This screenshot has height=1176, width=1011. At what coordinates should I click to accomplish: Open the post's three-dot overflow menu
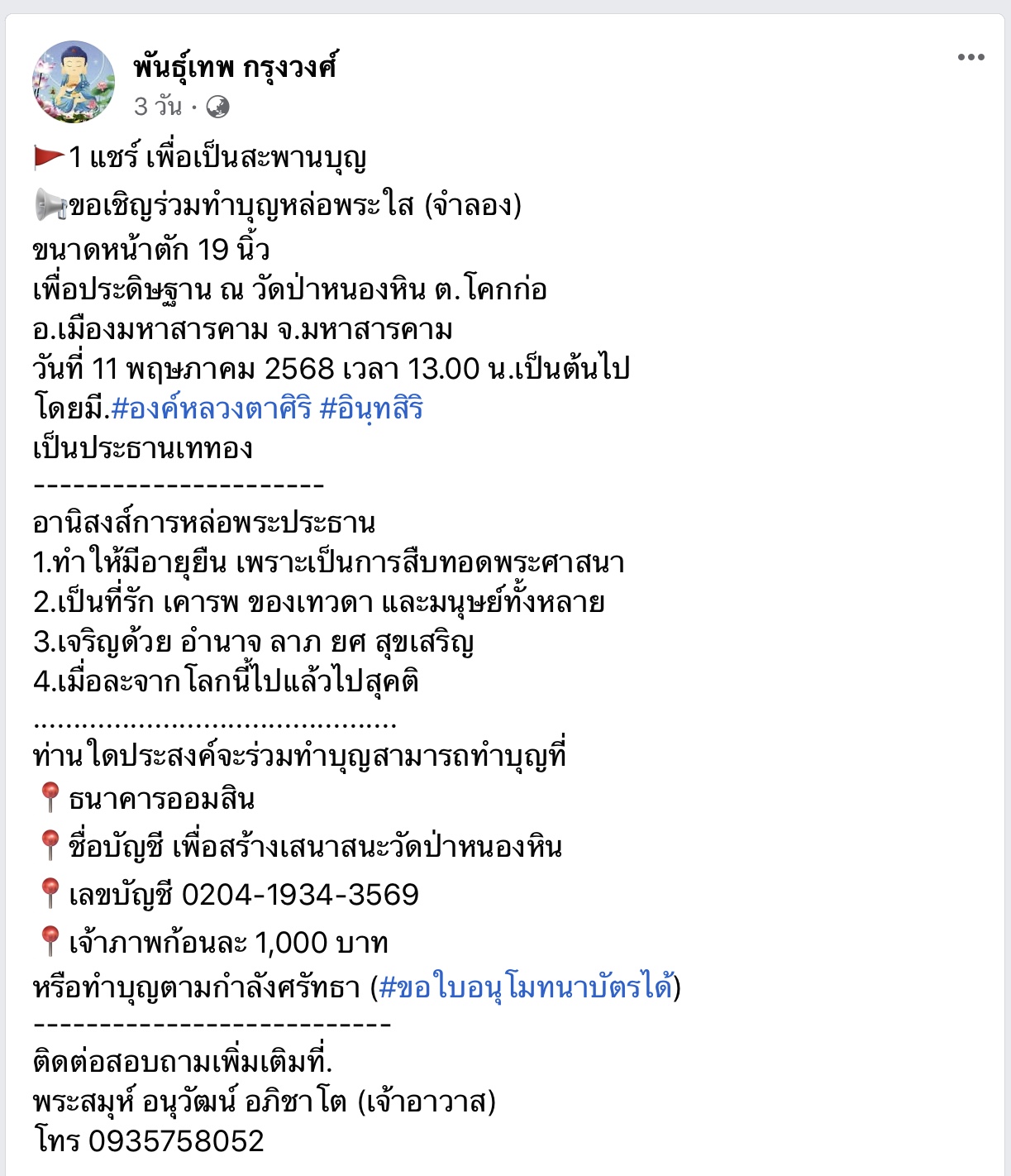click(x=970, y=57)
